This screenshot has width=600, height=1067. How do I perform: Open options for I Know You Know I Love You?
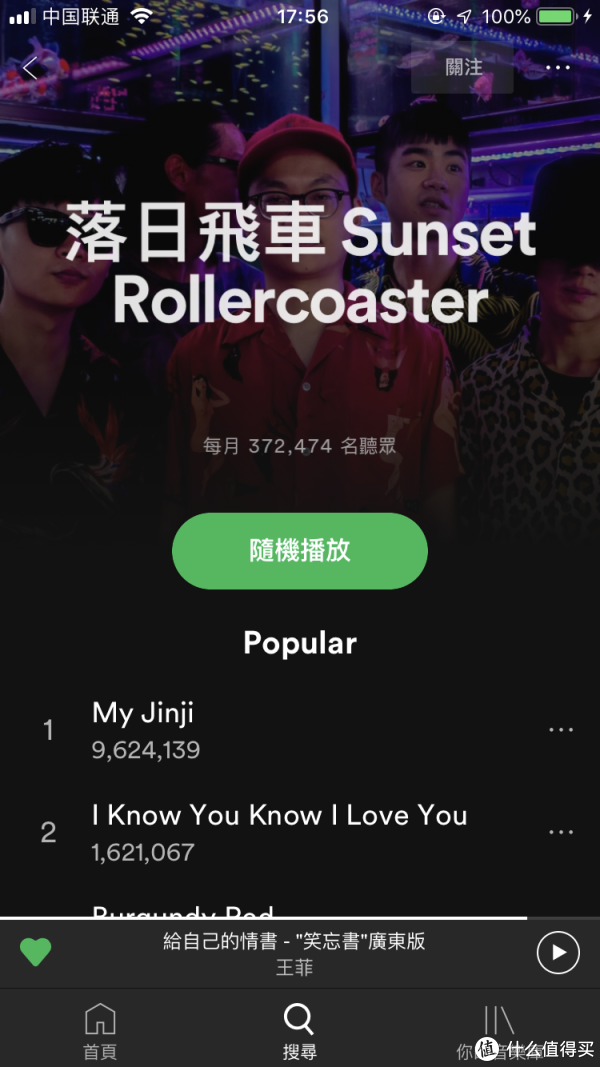[561, 832]
